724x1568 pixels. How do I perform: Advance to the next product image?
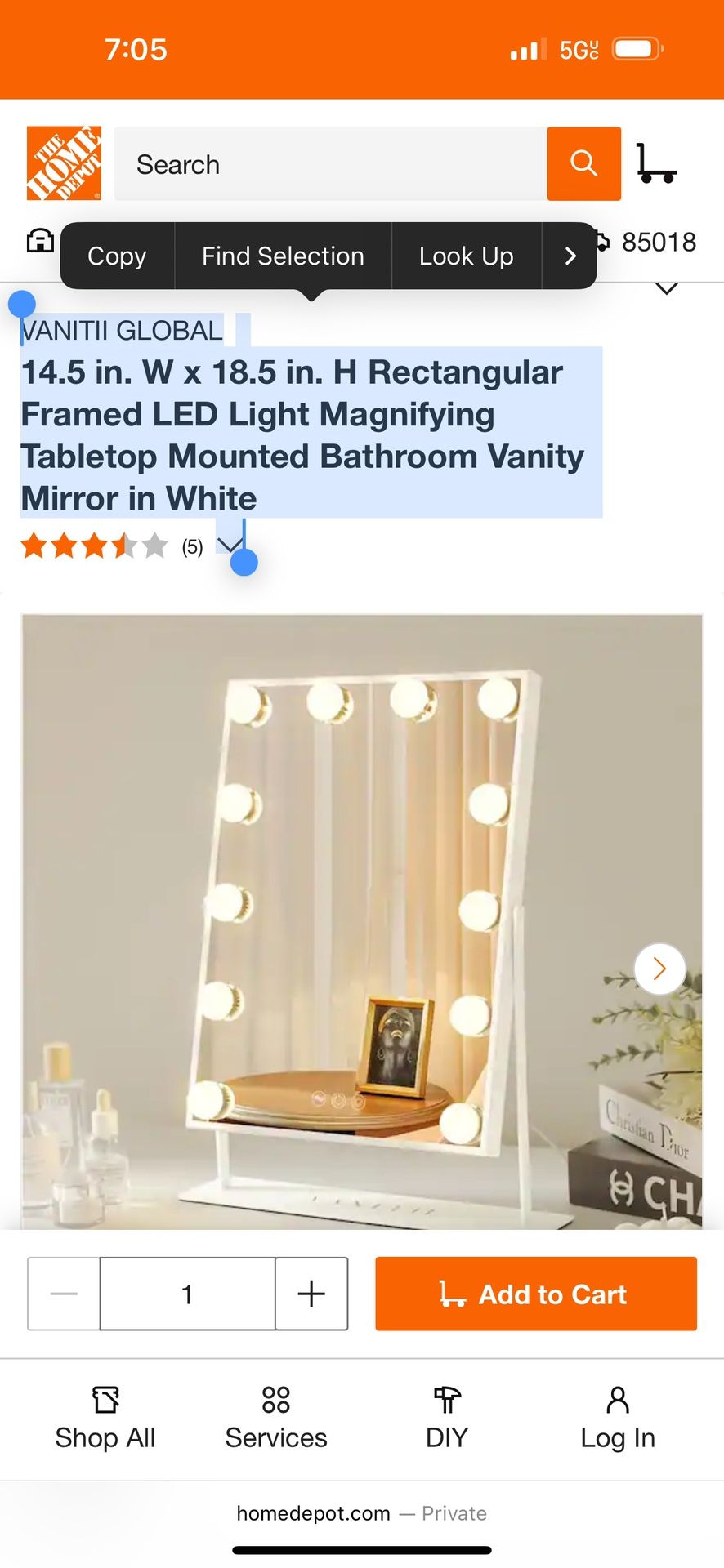659,969
